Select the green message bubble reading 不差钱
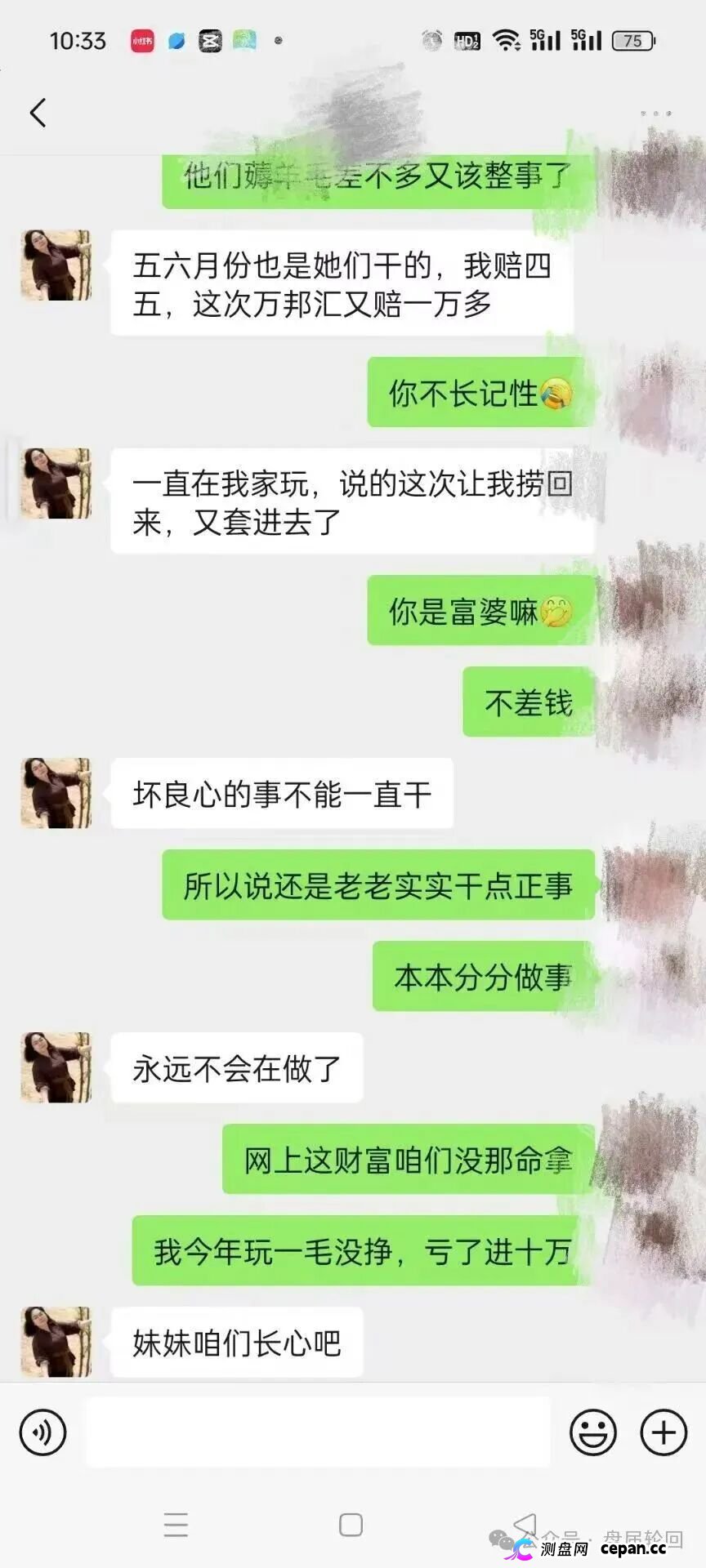The image size is (706, 1568). 528,701
